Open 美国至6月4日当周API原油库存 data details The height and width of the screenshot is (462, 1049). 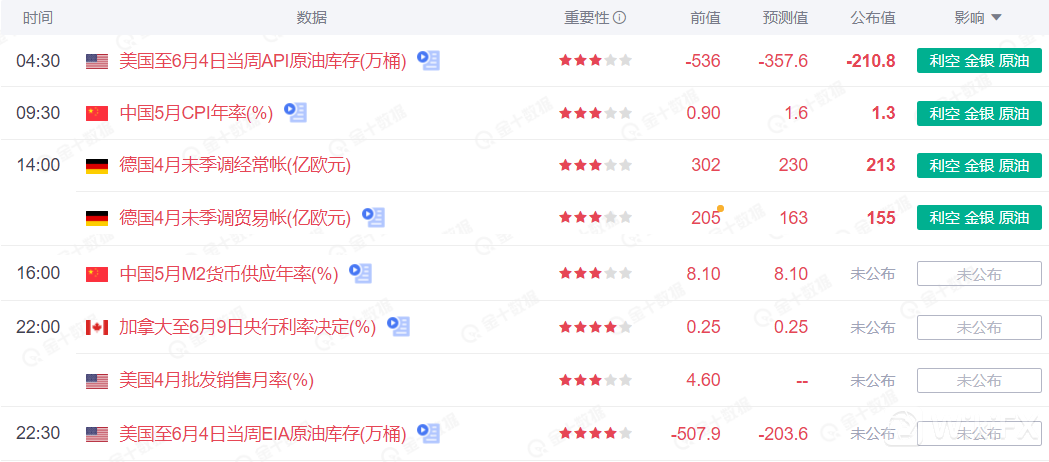coord(262,61)
